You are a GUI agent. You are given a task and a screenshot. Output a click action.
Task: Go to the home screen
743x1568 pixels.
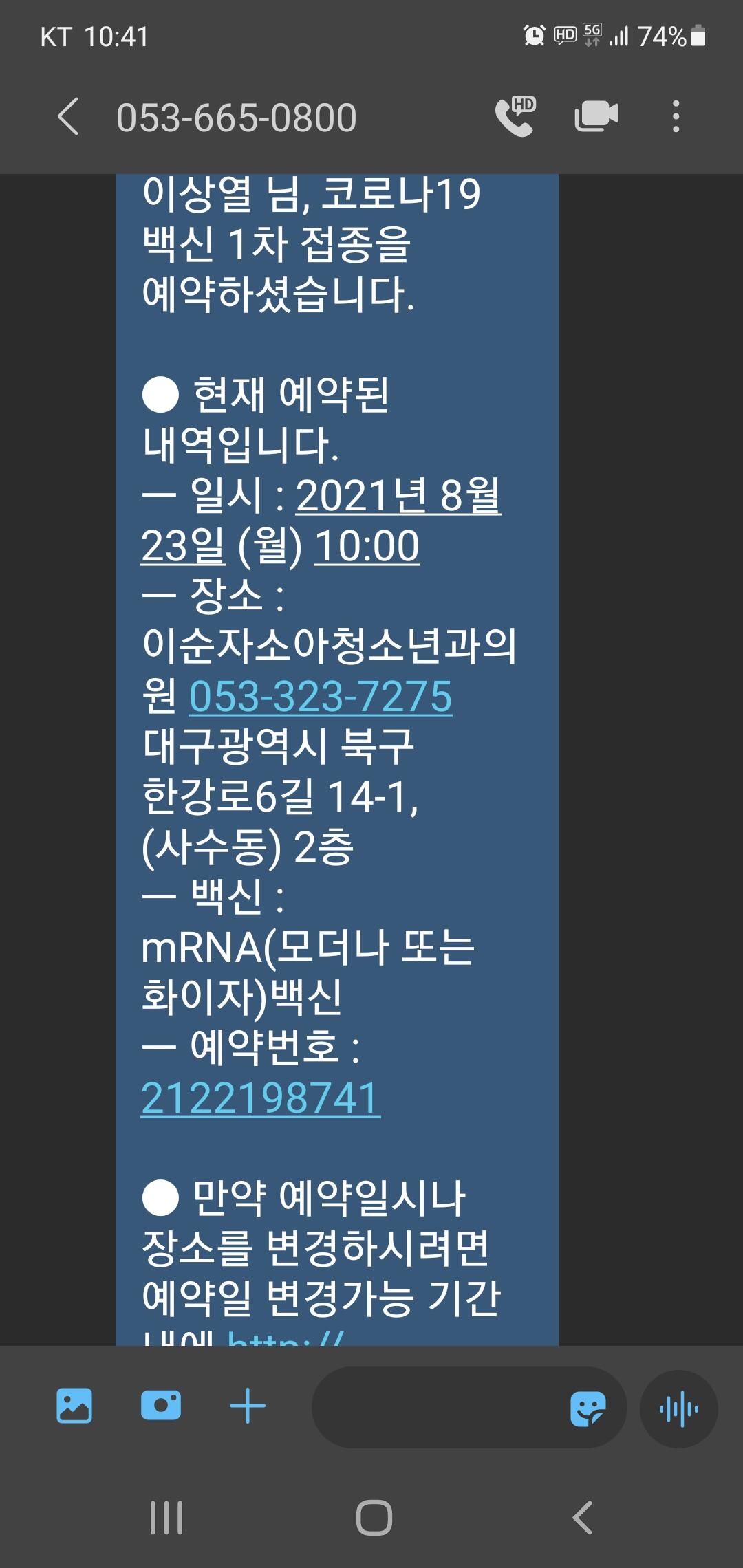click(374, 1518)
